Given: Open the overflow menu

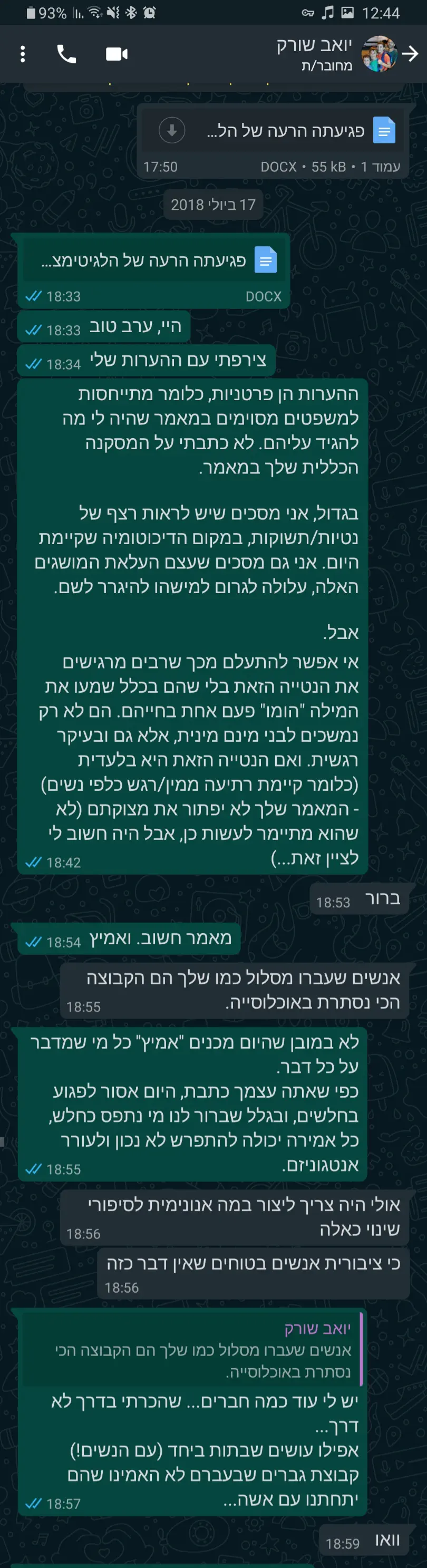Looking at the screenshot, I should coord(23,54).
